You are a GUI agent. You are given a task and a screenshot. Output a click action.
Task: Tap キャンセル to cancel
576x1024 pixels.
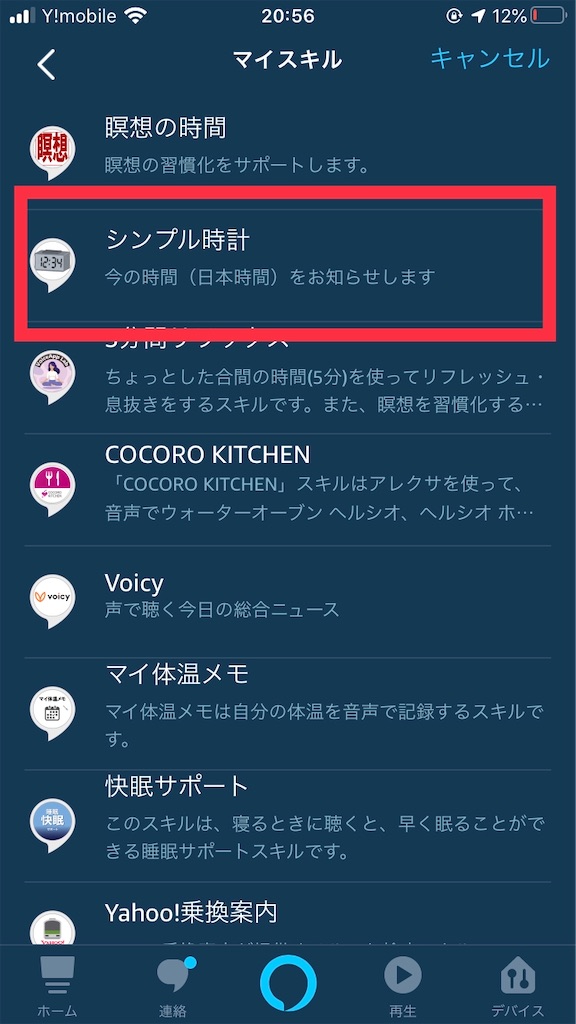coord(489,59)
